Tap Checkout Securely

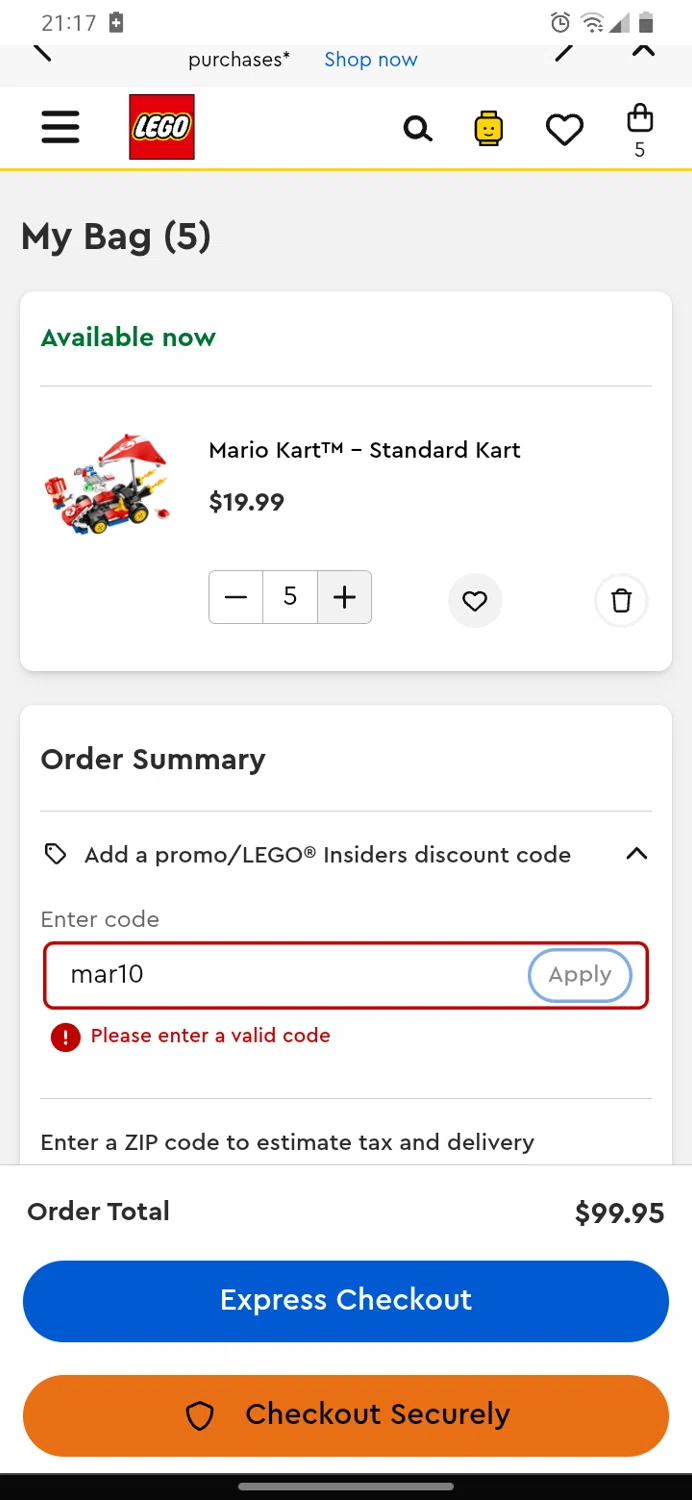[346, 1414]
